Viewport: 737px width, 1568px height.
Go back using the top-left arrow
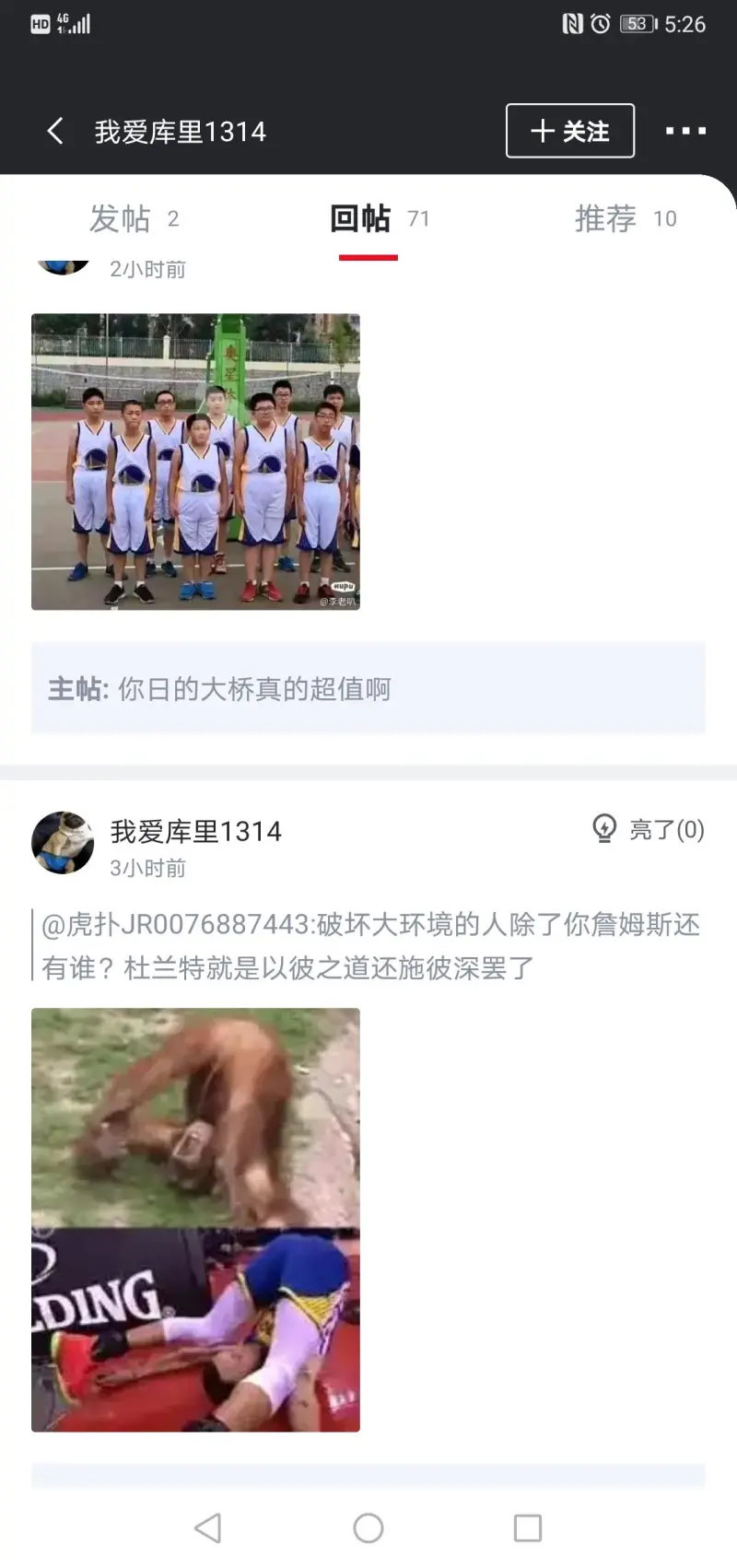(x=55, y=132)
